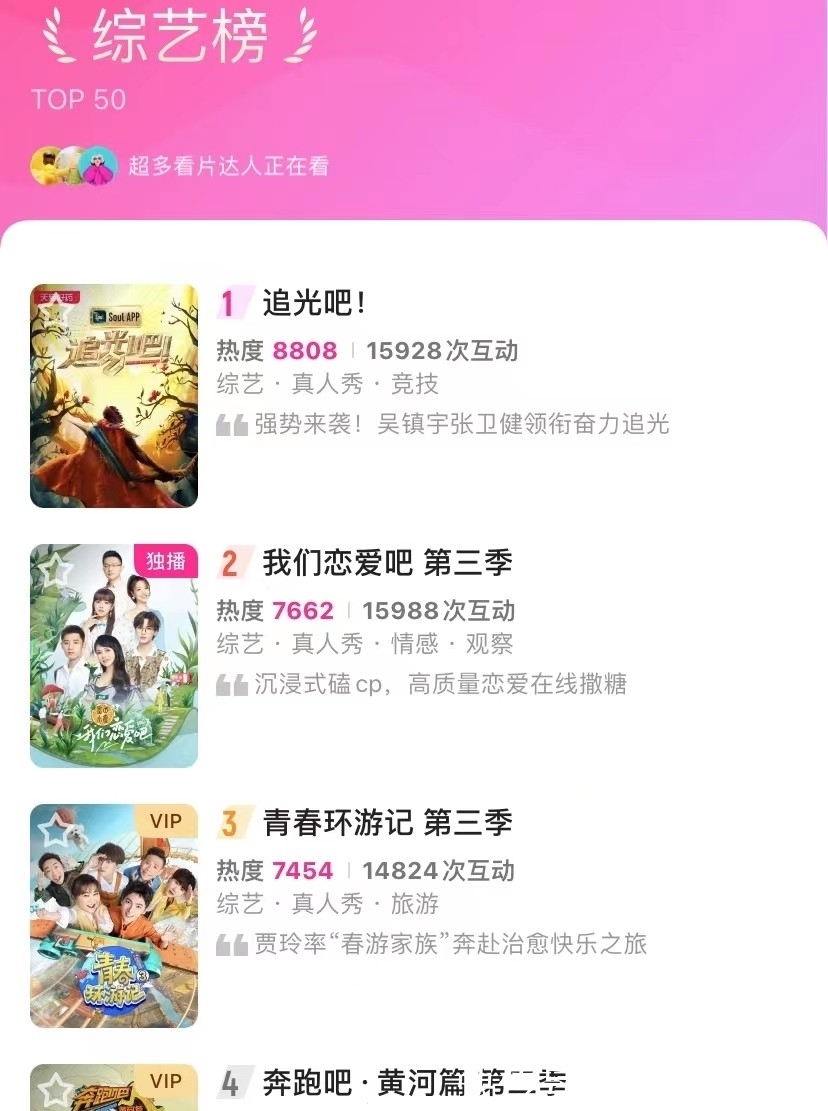Viewport: 828px width, 1111px height.
Task: Click the TOP 50 label
Action: [77, 99]
